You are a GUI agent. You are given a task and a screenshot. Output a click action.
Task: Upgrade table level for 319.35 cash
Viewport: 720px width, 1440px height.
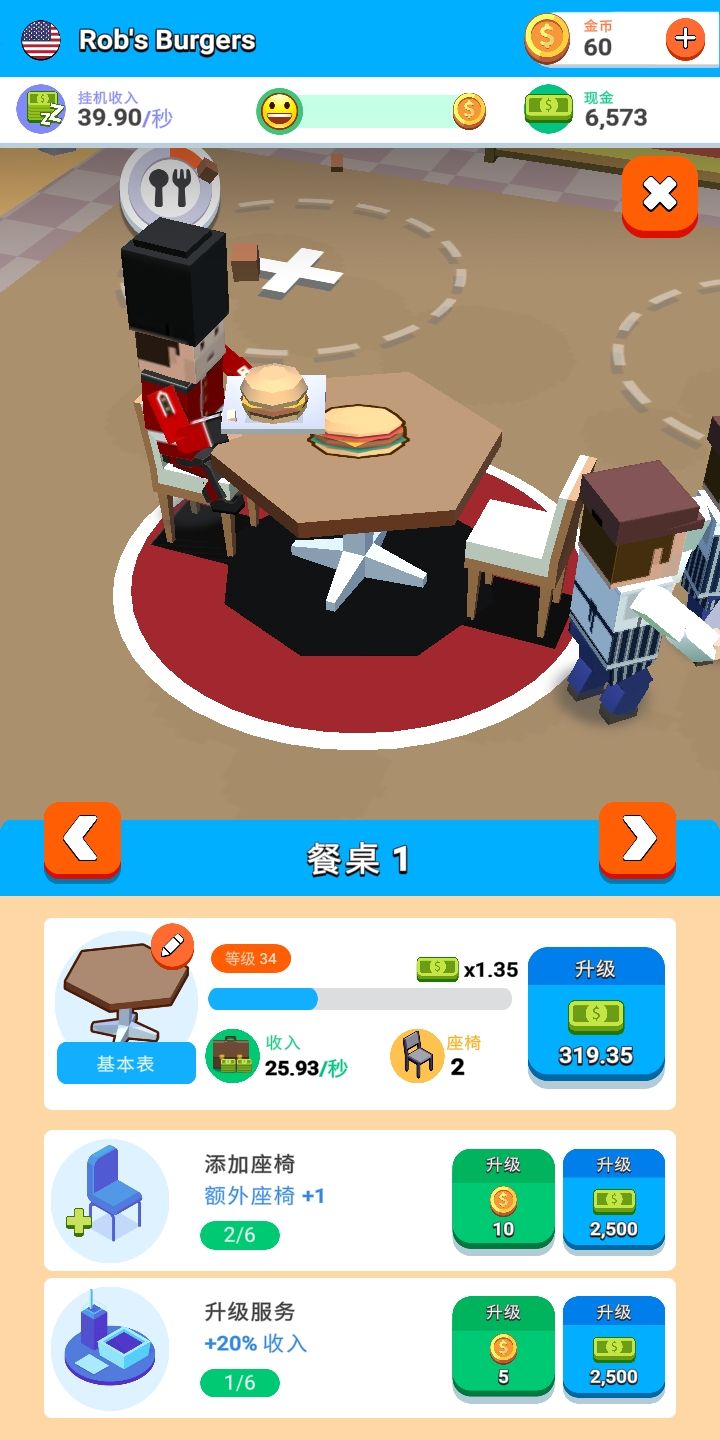coord(596,1015)
